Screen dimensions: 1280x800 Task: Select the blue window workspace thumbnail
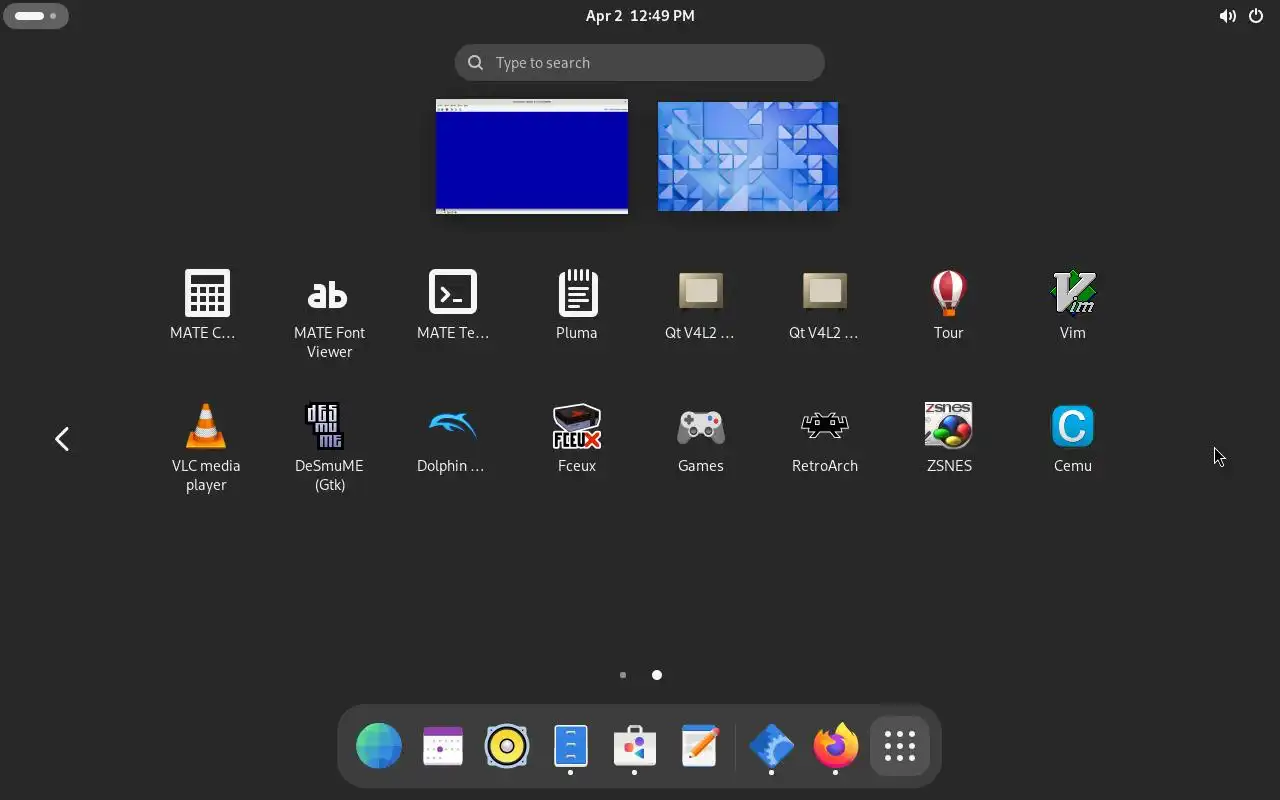(x=532, y=156)
